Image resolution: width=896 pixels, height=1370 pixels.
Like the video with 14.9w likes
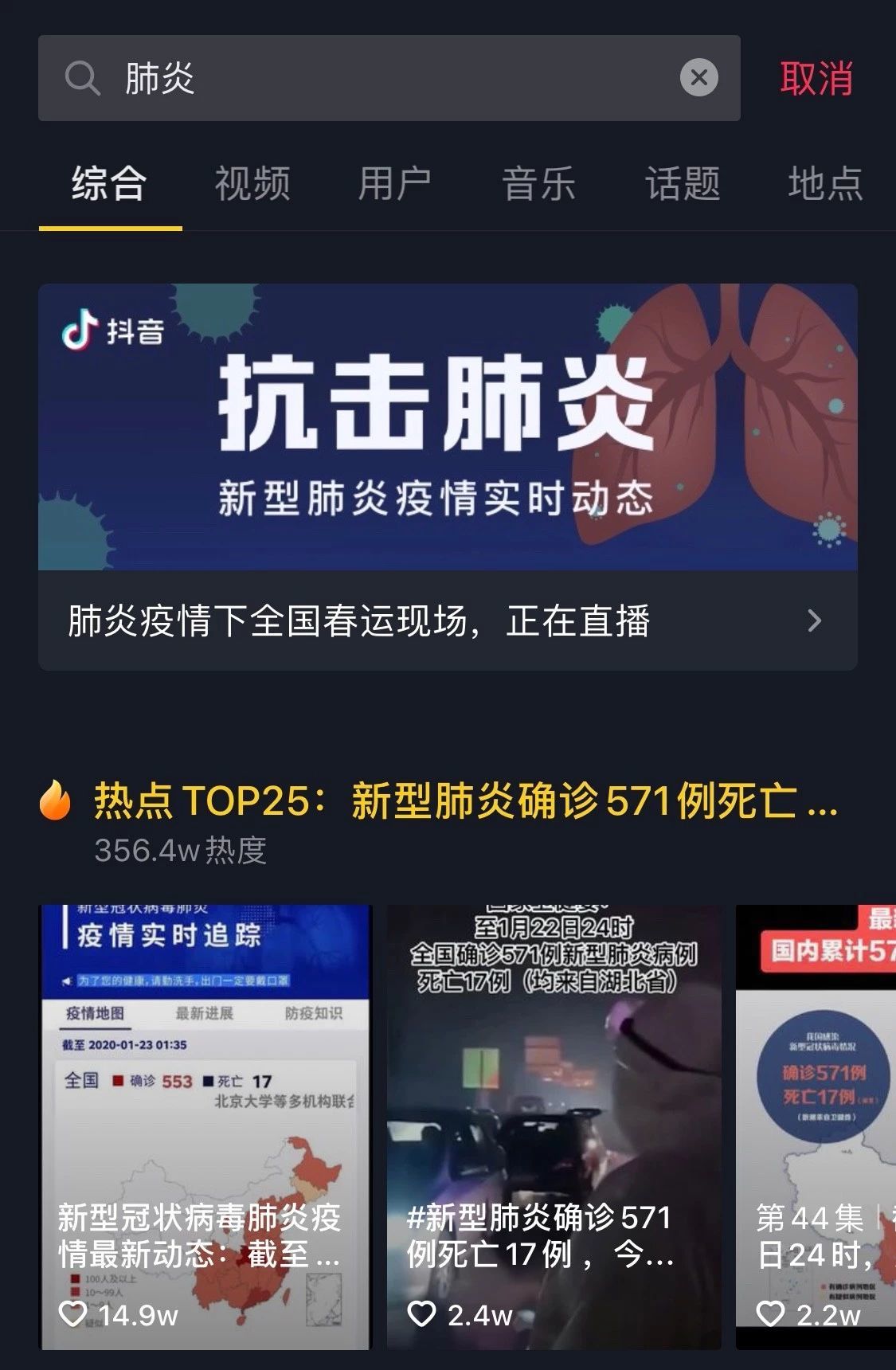tap(74, 1313)
